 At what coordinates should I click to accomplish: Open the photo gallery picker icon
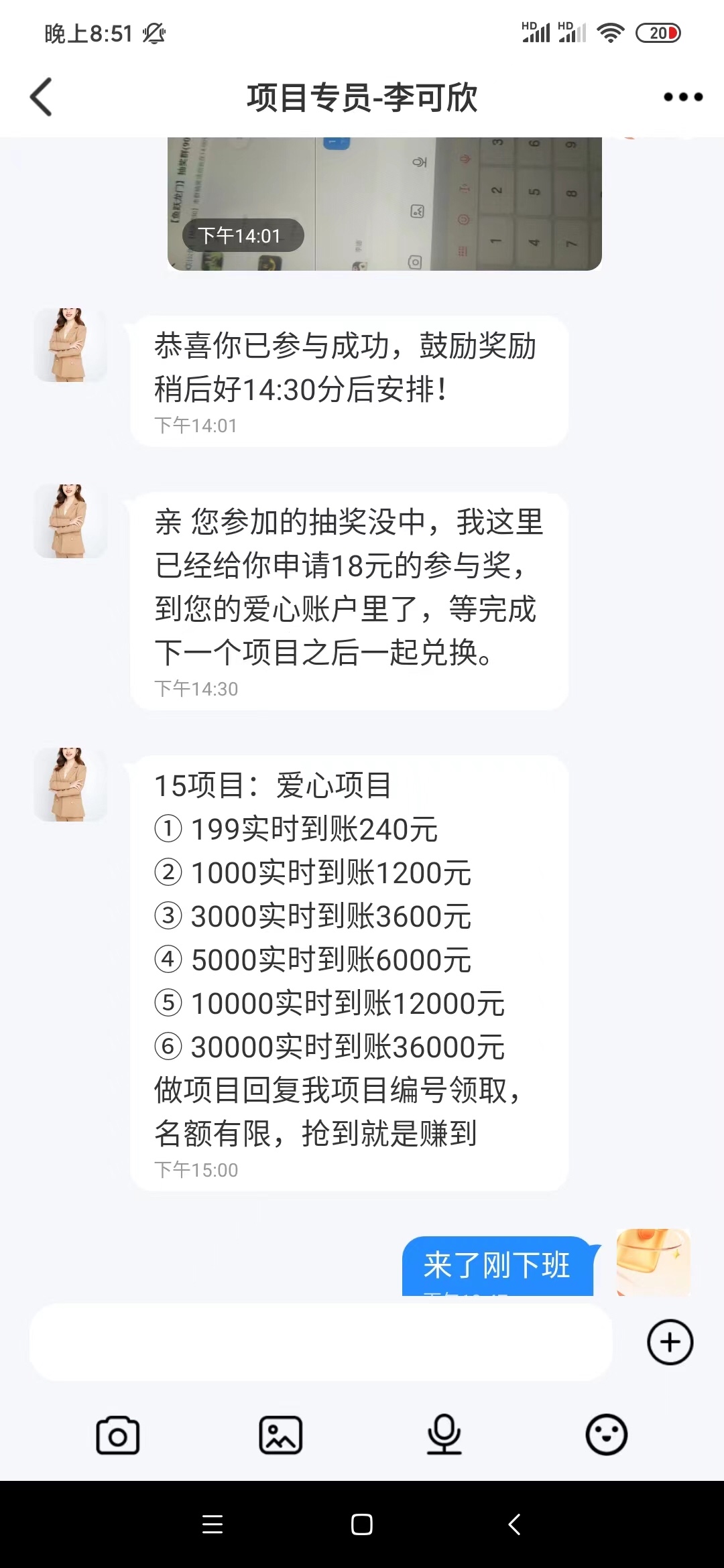(x=282, y=1434)
